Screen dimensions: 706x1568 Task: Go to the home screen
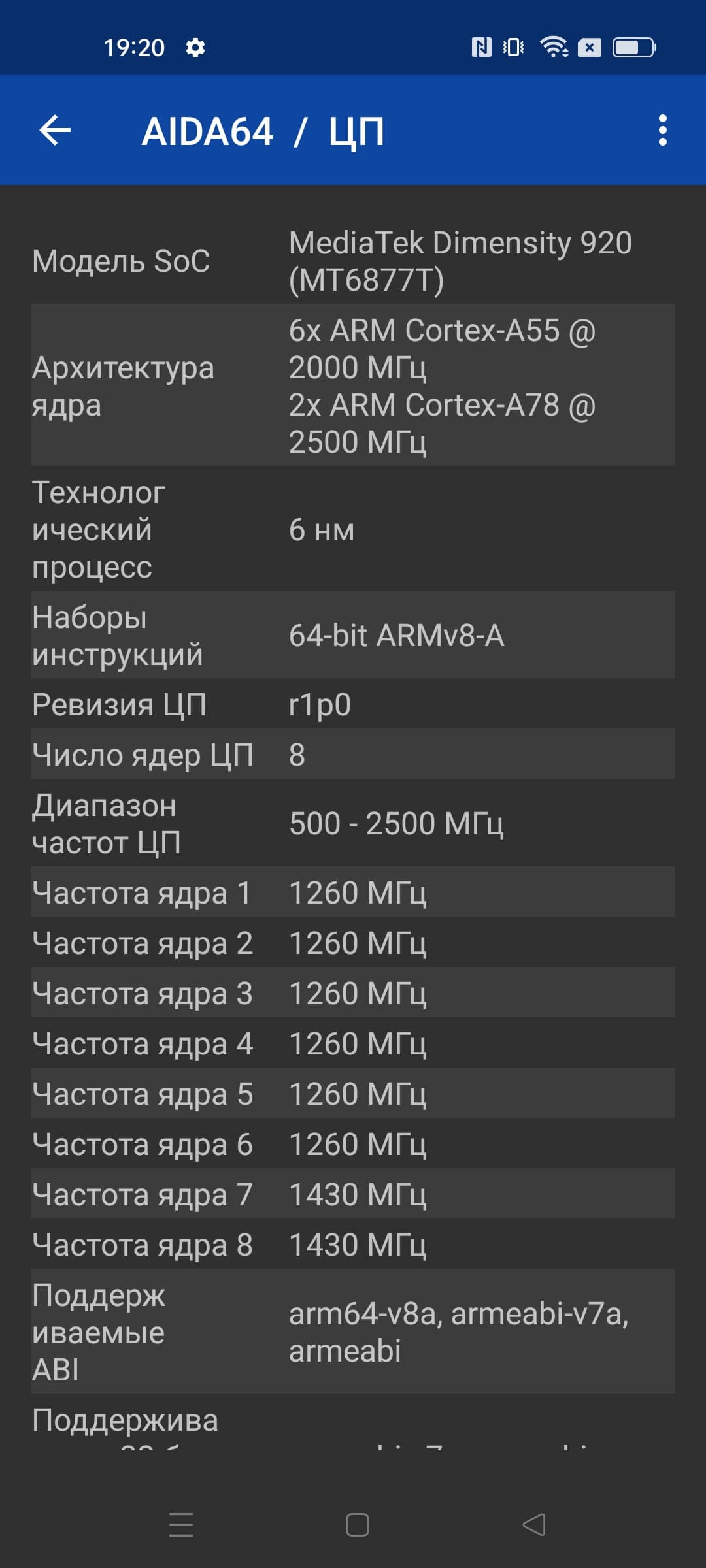(x=358, y=1524)
